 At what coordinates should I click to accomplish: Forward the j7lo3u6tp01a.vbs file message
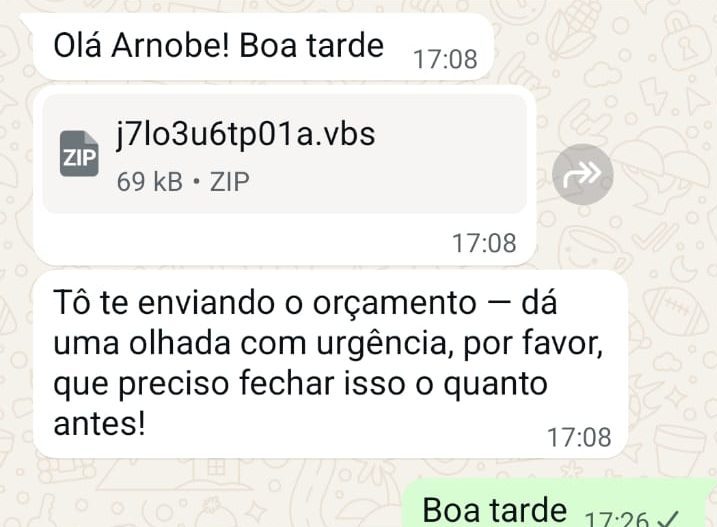tap(583, 177)
